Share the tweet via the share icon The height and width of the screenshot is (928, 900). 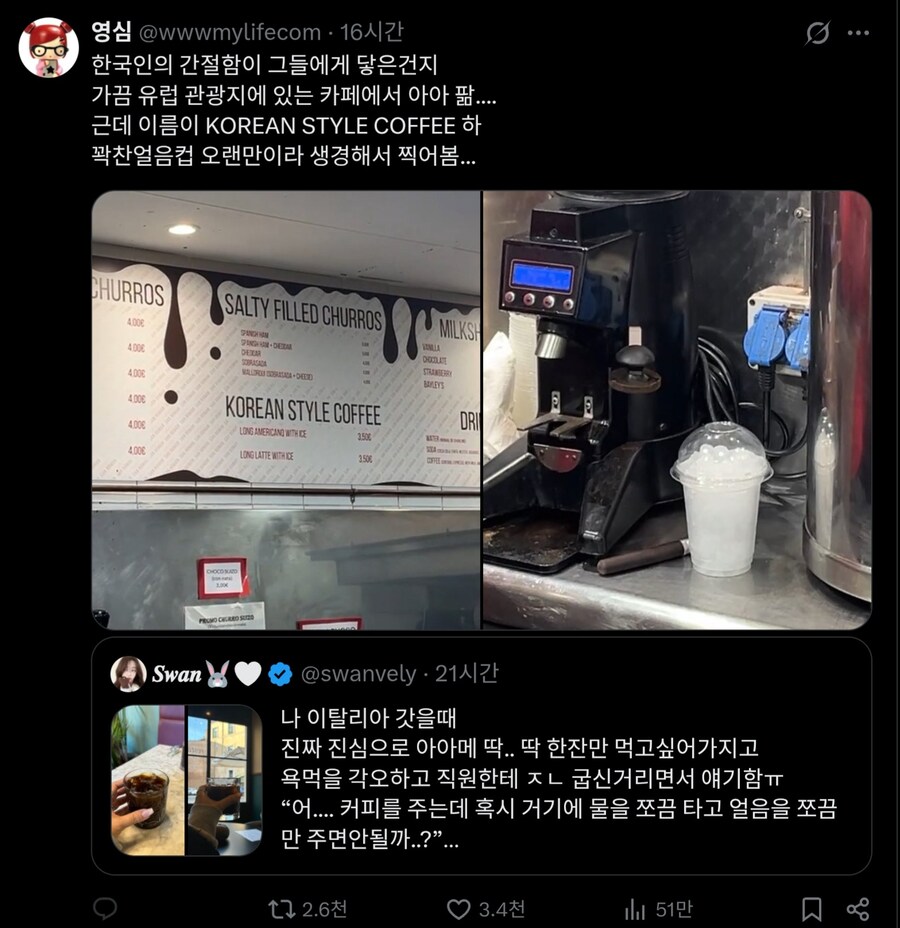(x=858, y=908)
